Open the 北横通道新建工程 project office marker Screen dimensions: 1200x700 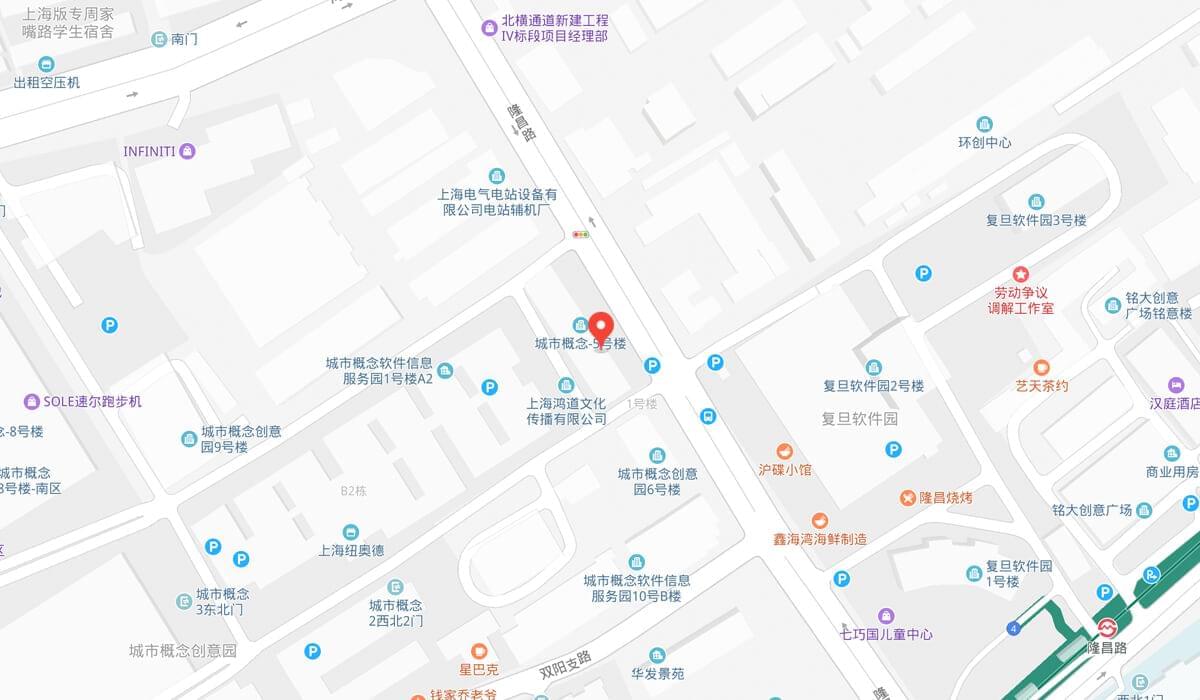coord(488,28)
